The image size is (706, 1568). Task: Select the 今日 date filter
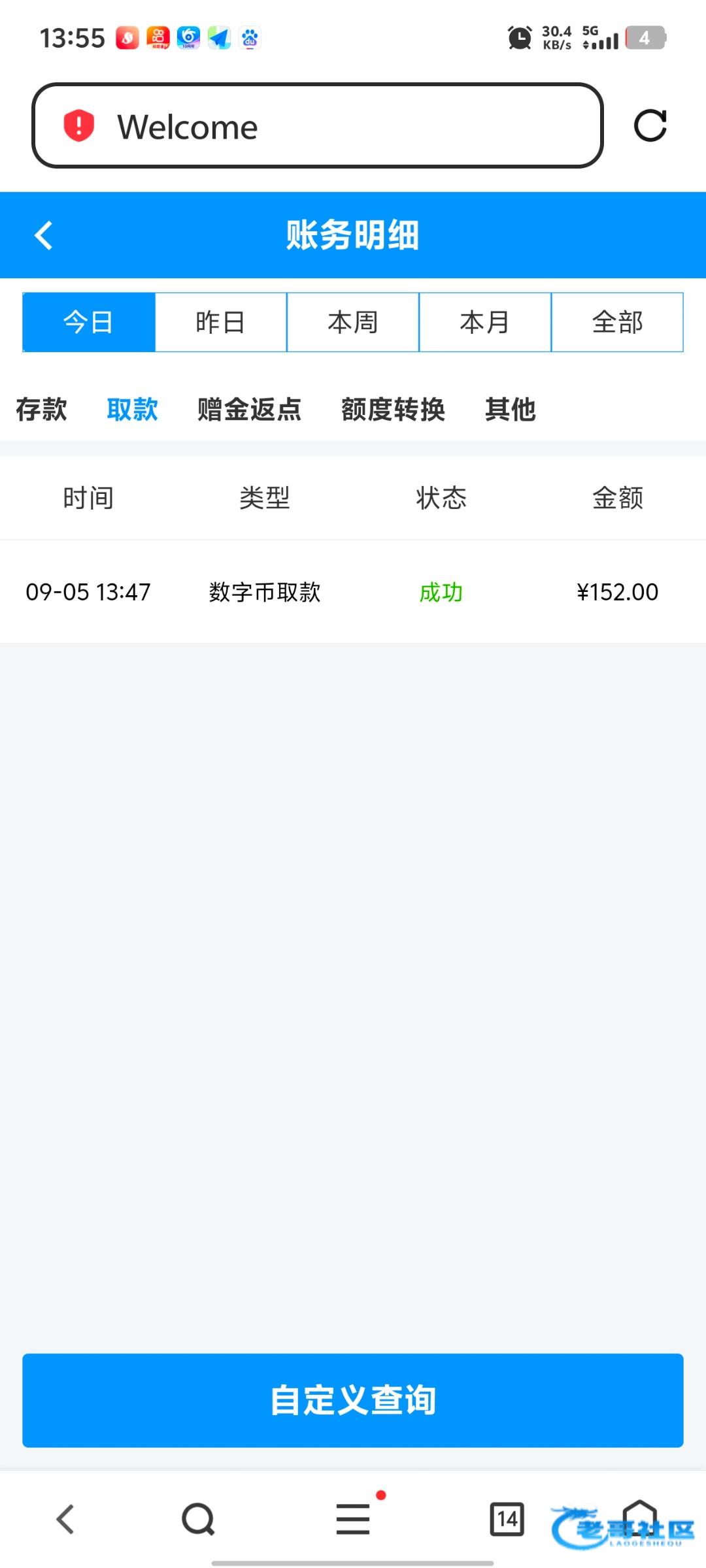point(89,322)
